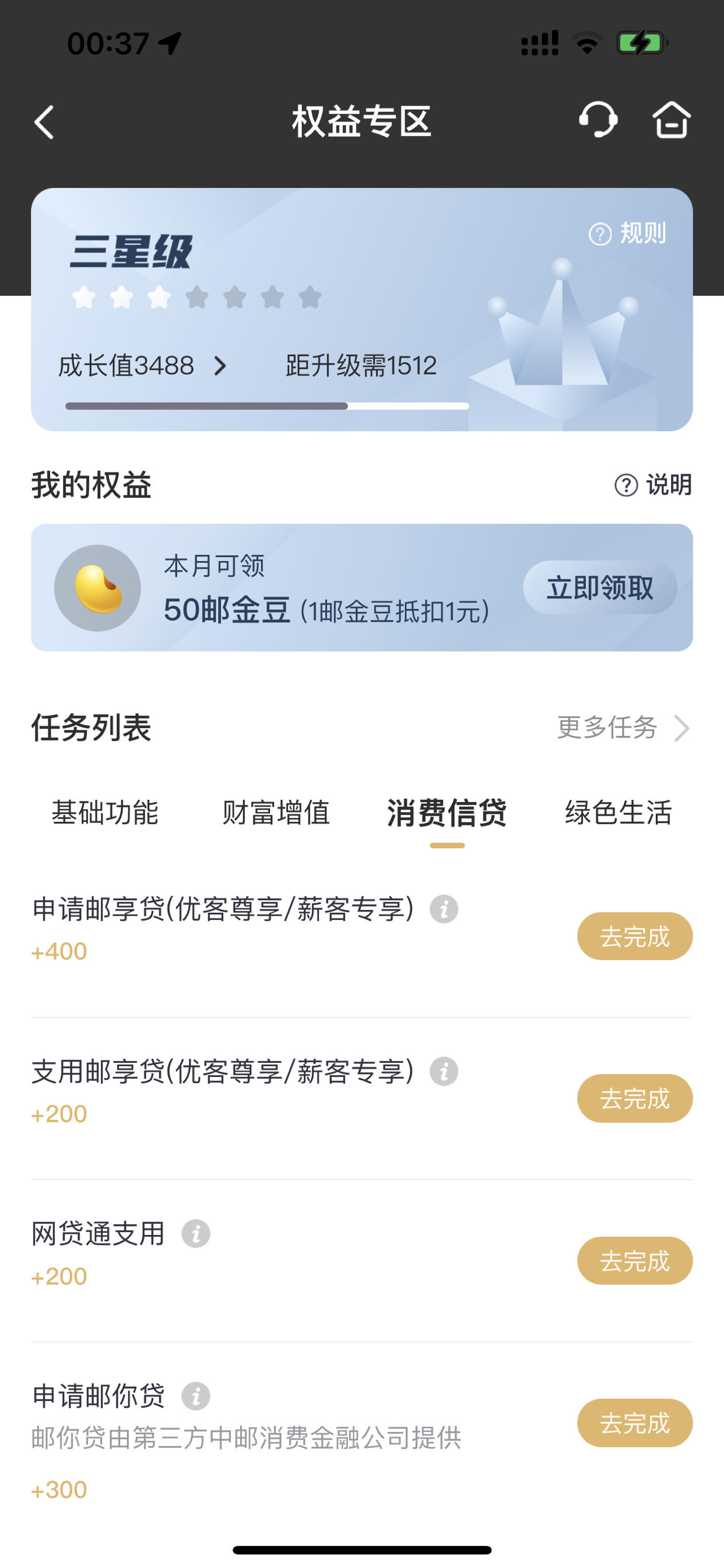Open the 规则 rules link
Viewport: 724px width, 1568px height.
[x=627, y=233]
